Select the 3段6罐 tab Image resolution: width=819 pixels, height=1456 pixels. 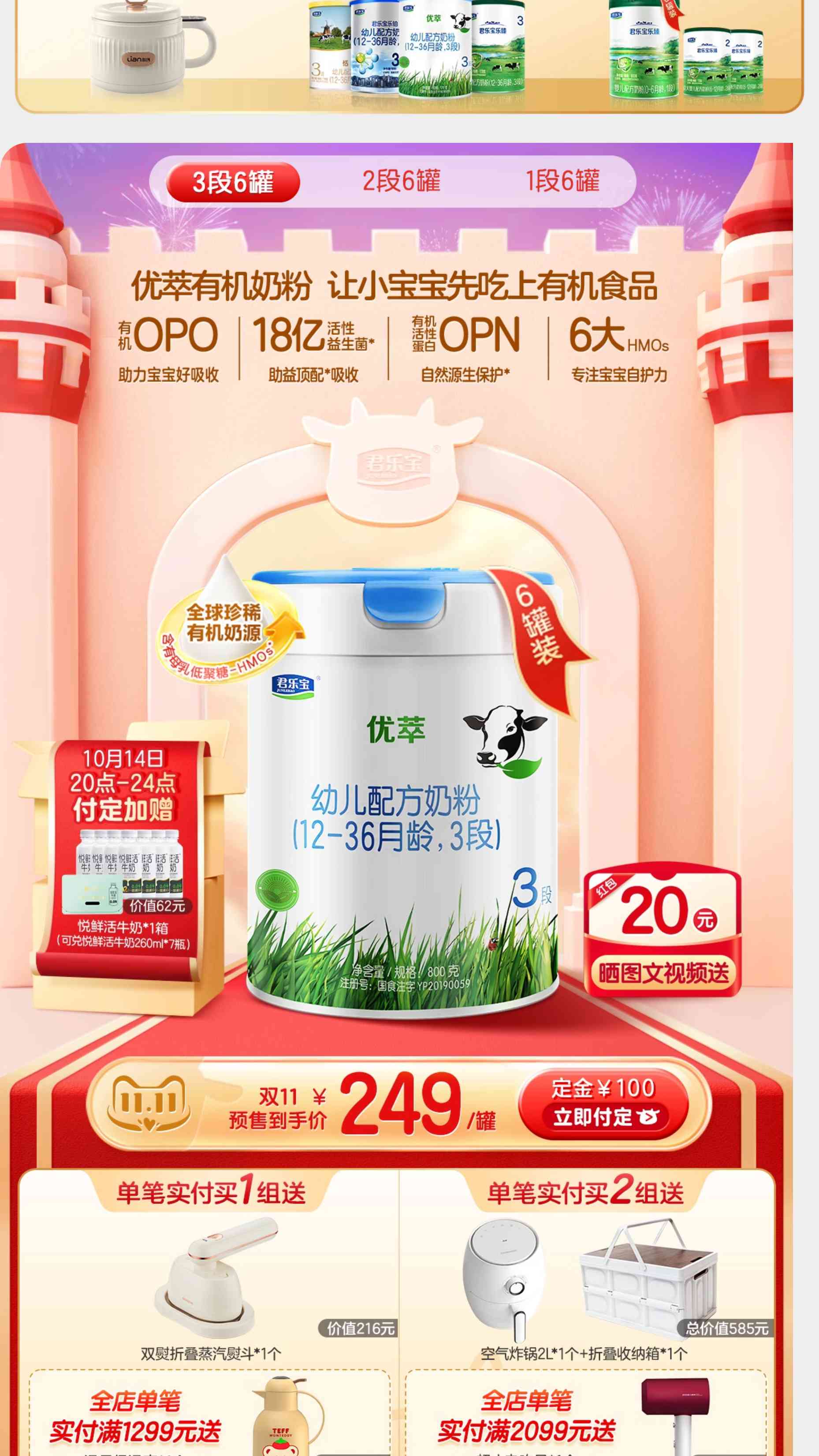(x=233, y=182)
